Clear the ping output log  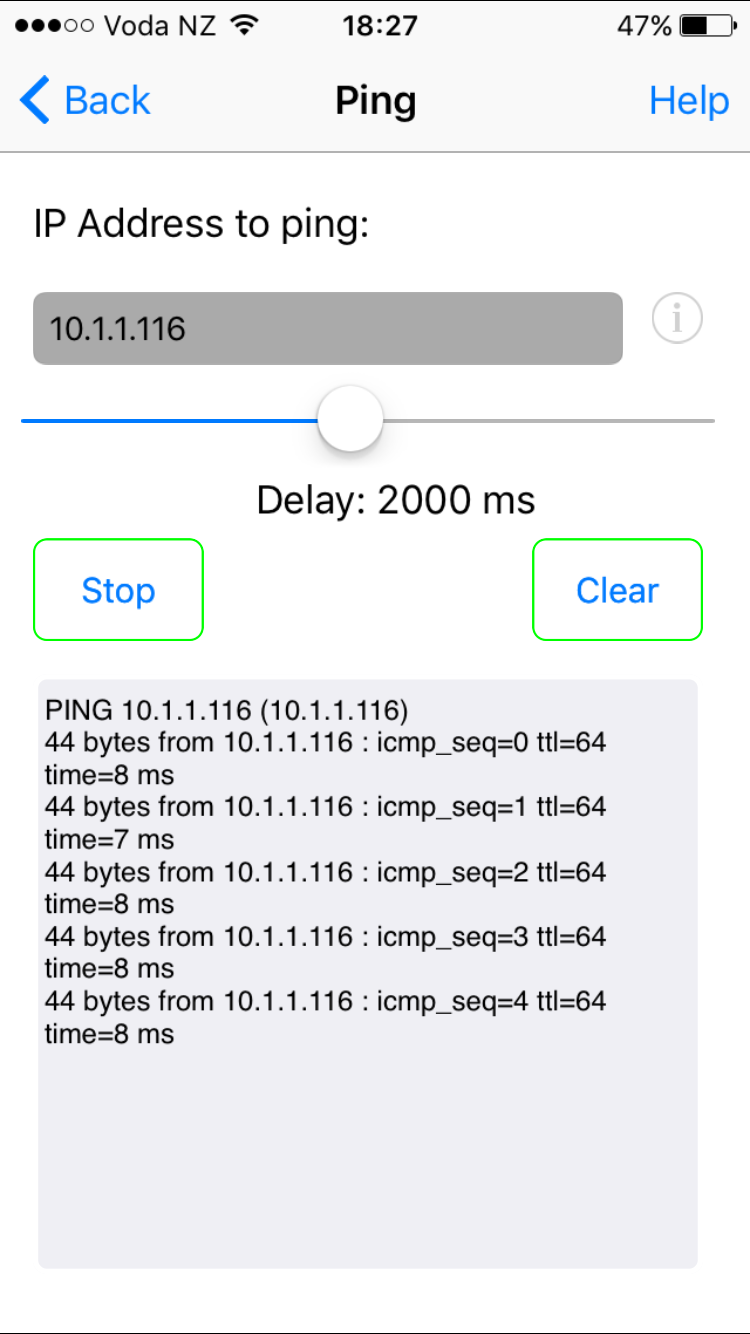[x=617, y=590]
